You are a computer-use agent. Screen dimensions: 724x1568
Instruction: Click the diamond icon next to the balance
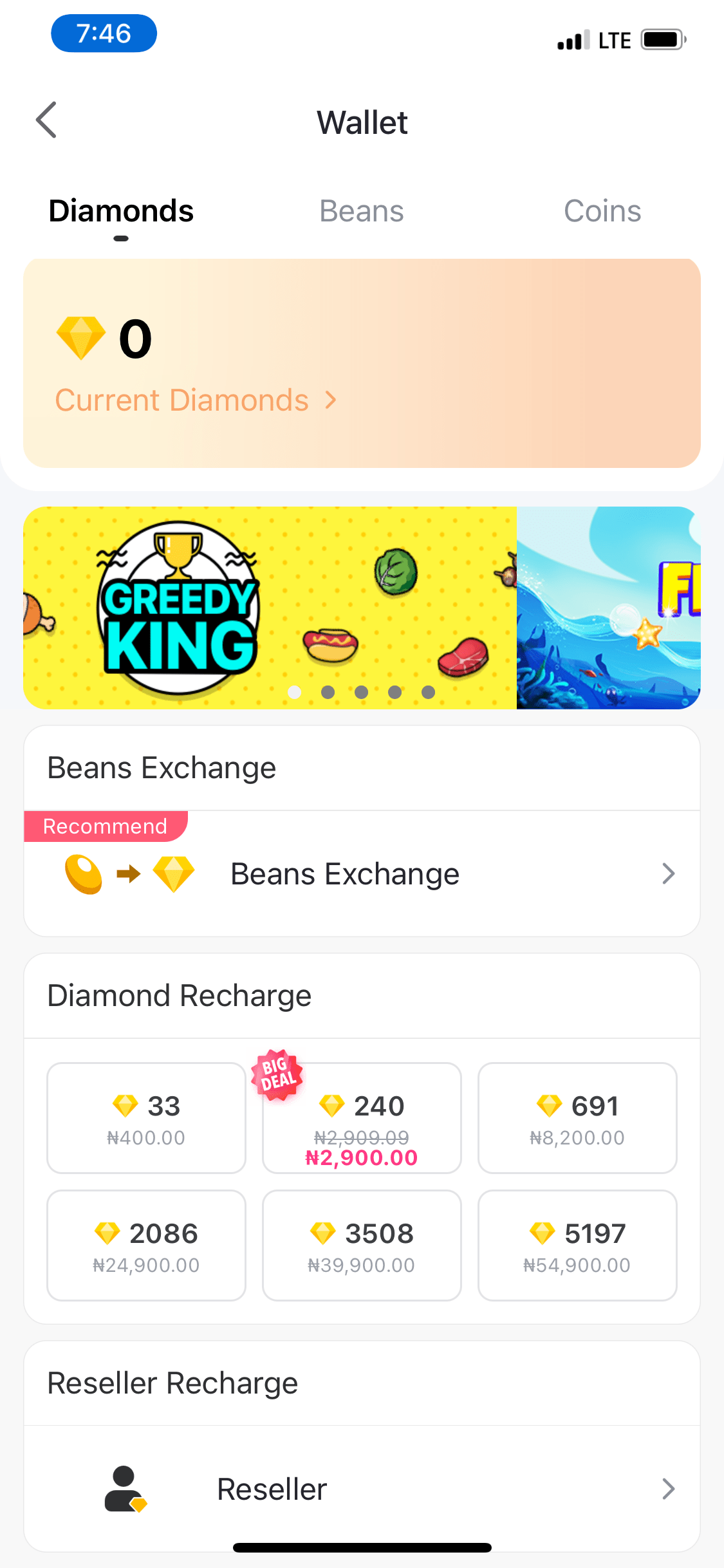82,337
